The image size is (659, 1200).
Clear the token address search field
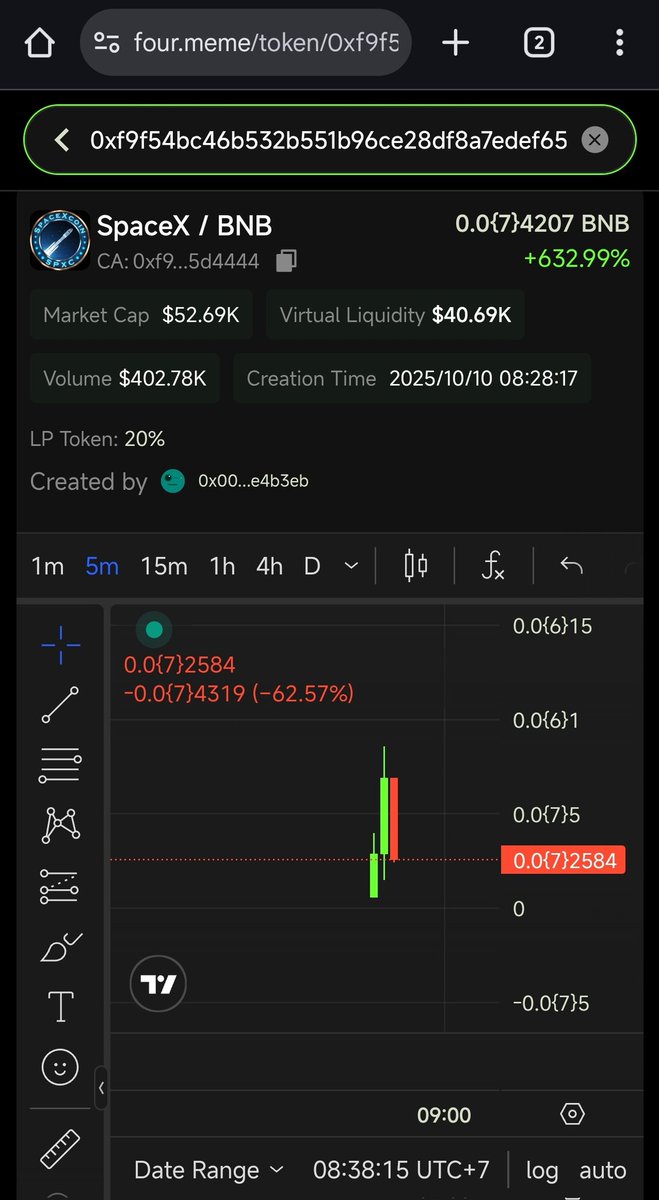click(595, 140)
